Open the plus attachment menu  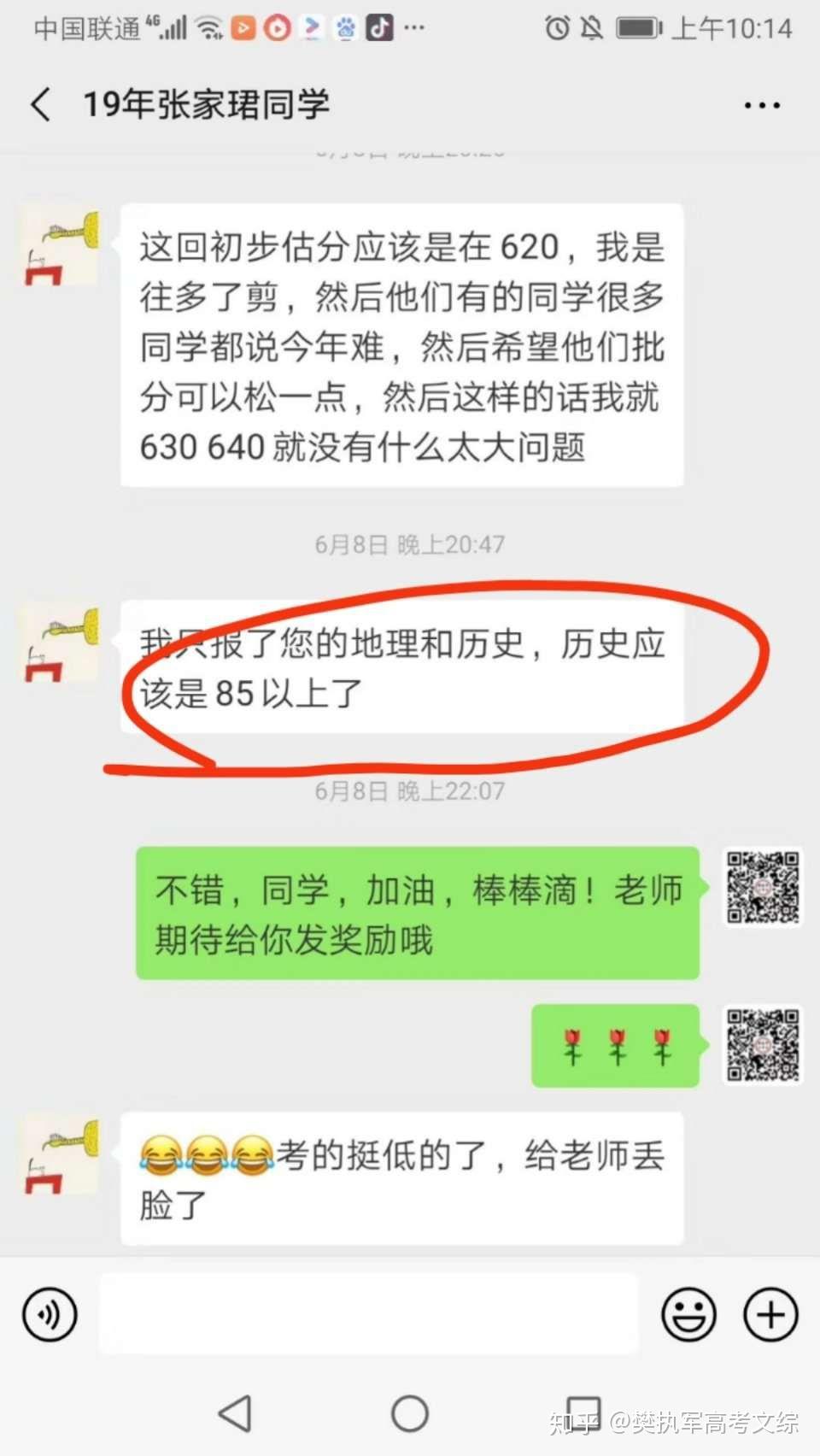point(770,1315)
